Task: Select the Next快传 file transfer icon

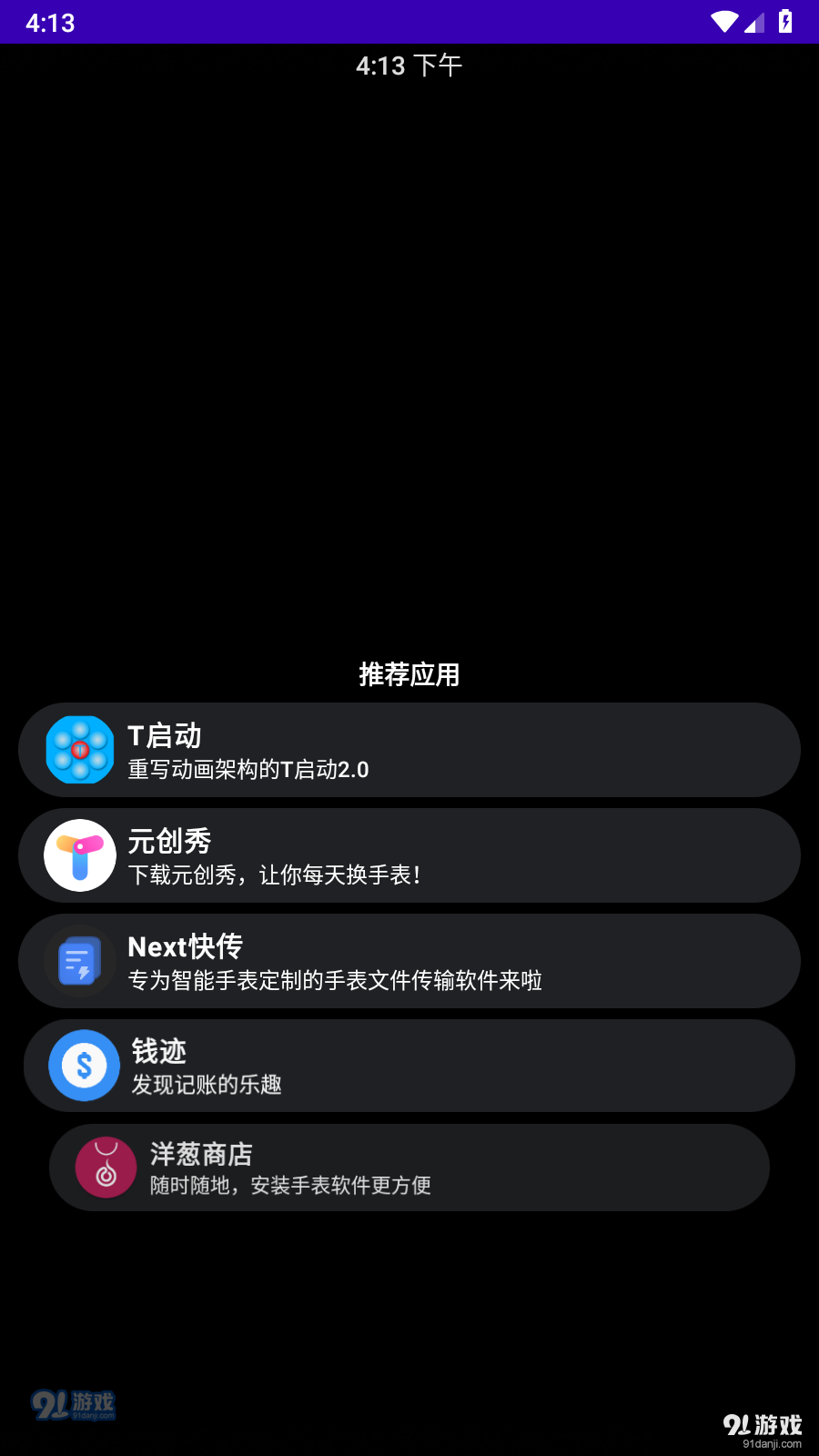Action: point(80,961)
